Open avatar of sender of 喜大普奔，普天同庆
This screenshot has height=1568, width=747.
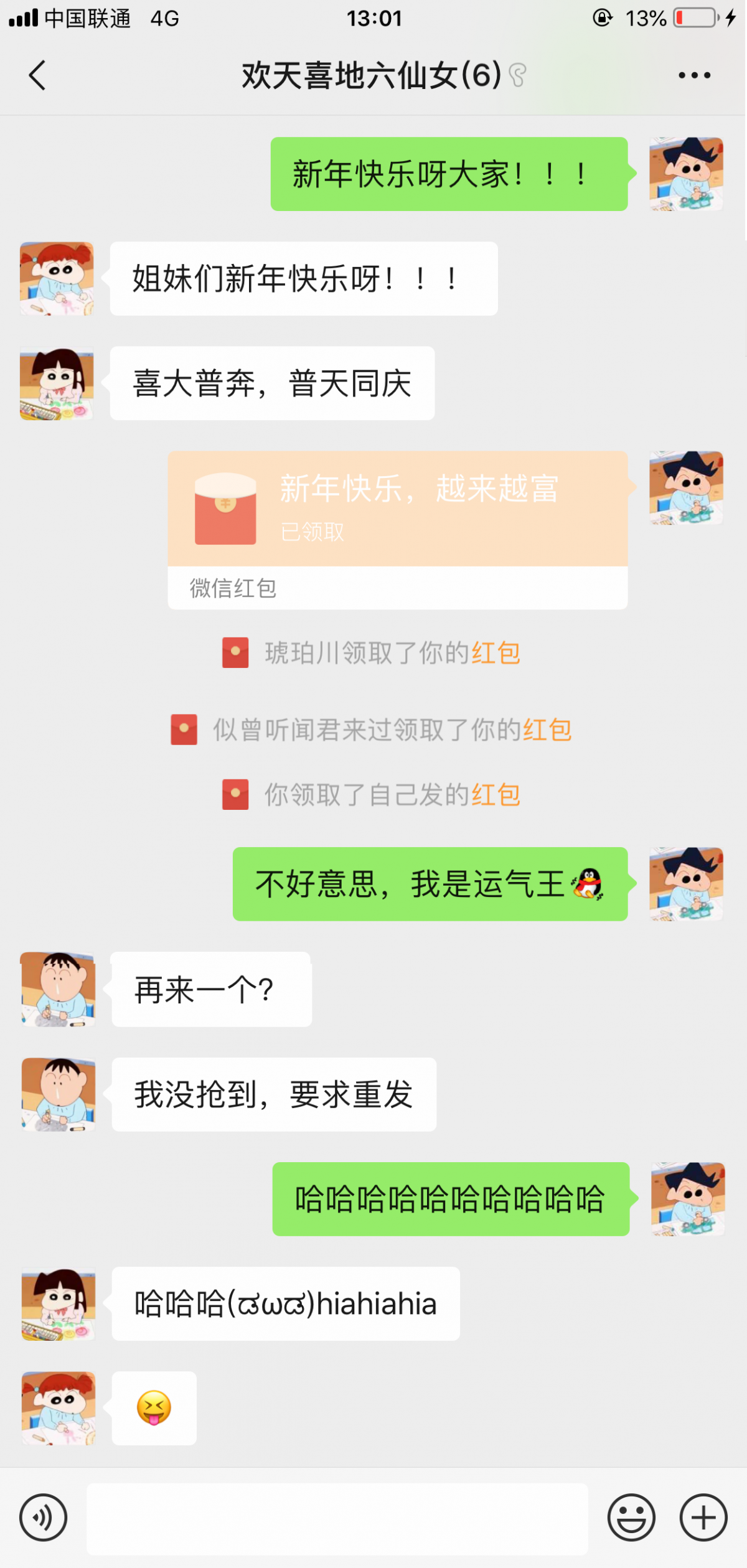point(57,383)
